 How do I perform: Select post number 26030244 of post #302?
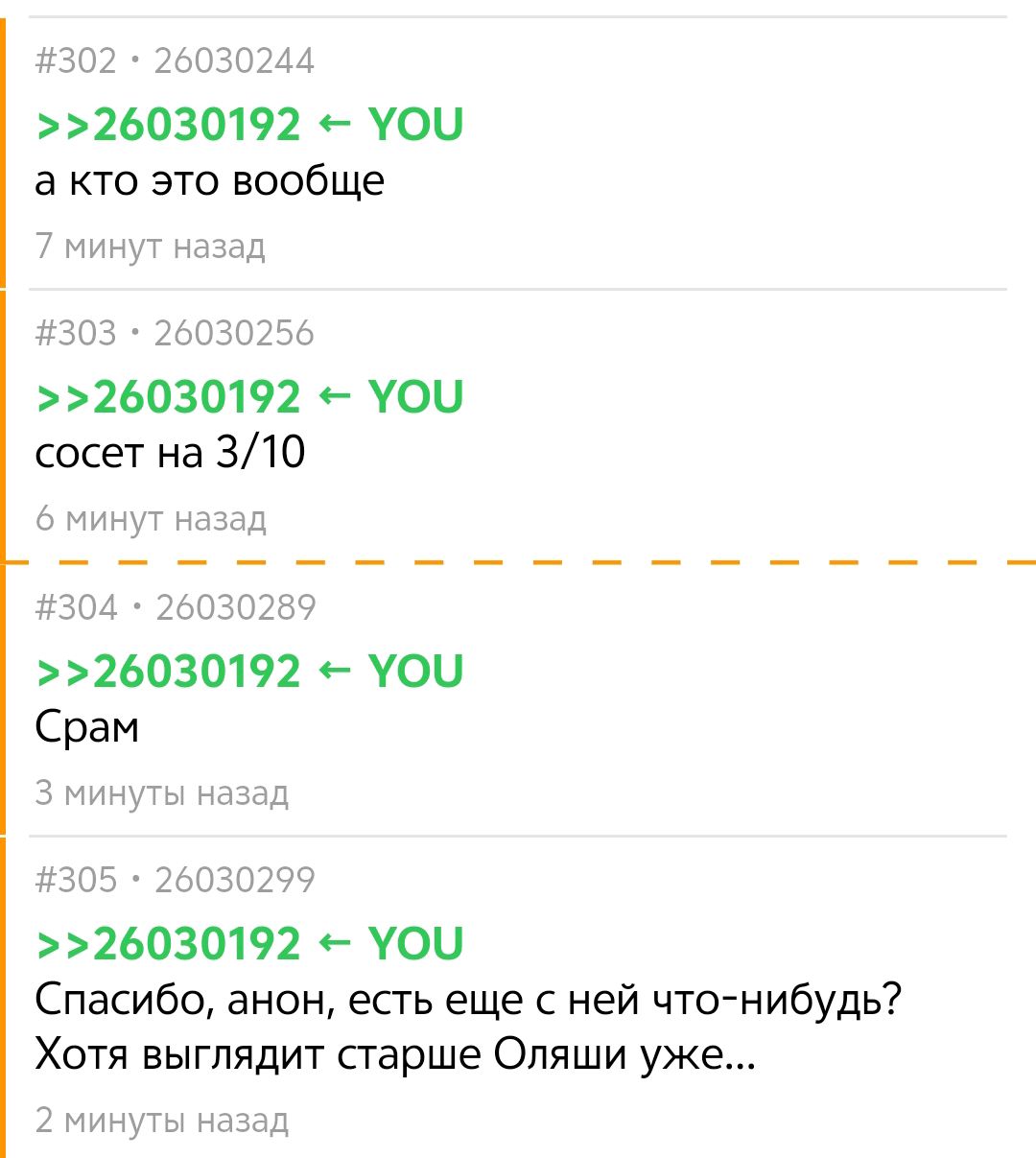point(234,61)
